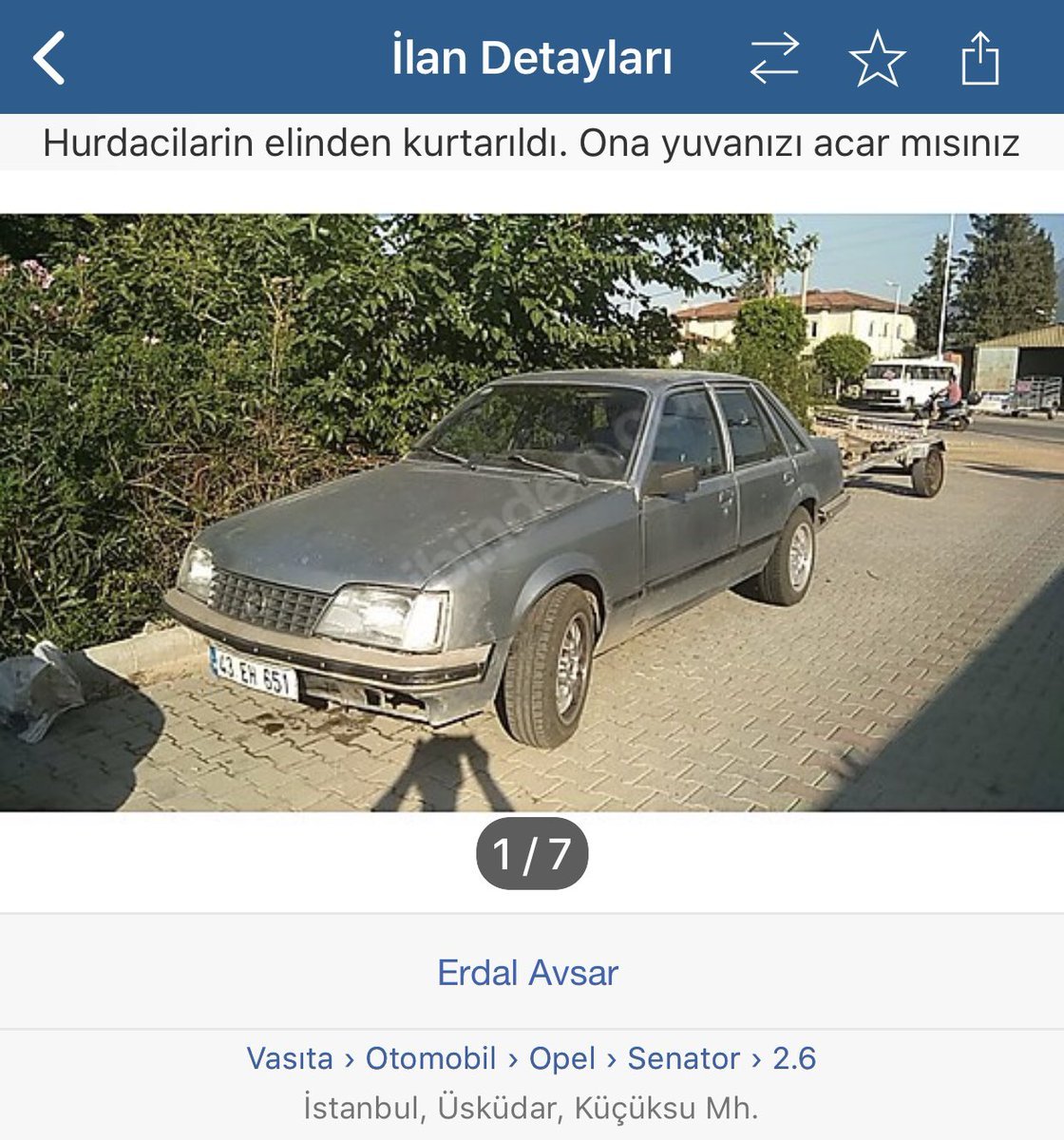The height and width of the screenshot is (1140, 1064).
Task: View all Opel listings
Action: [x=561, y=1058]
